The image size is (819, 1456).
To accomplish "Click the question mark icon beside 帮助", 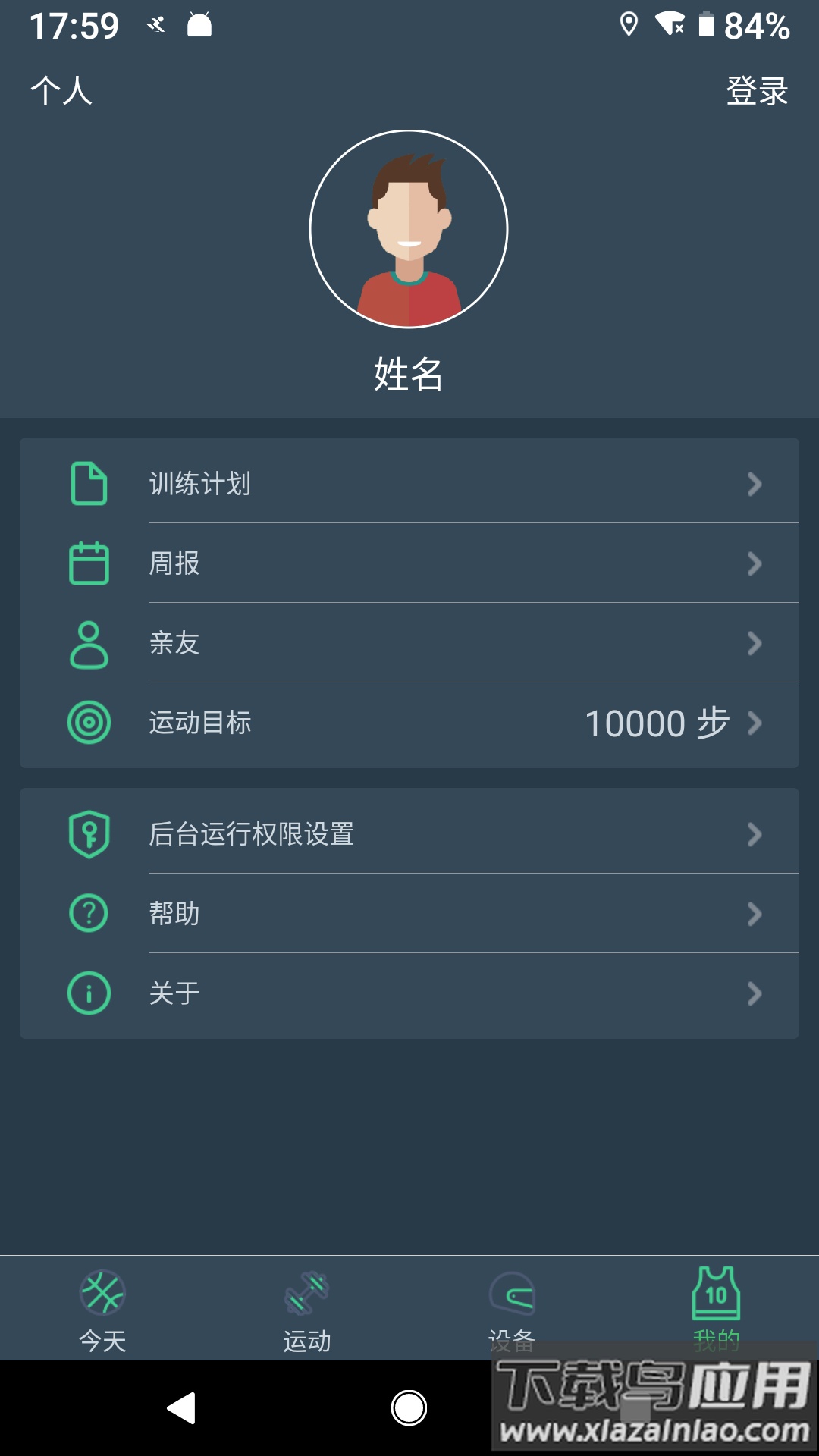I will click(89, 914).
